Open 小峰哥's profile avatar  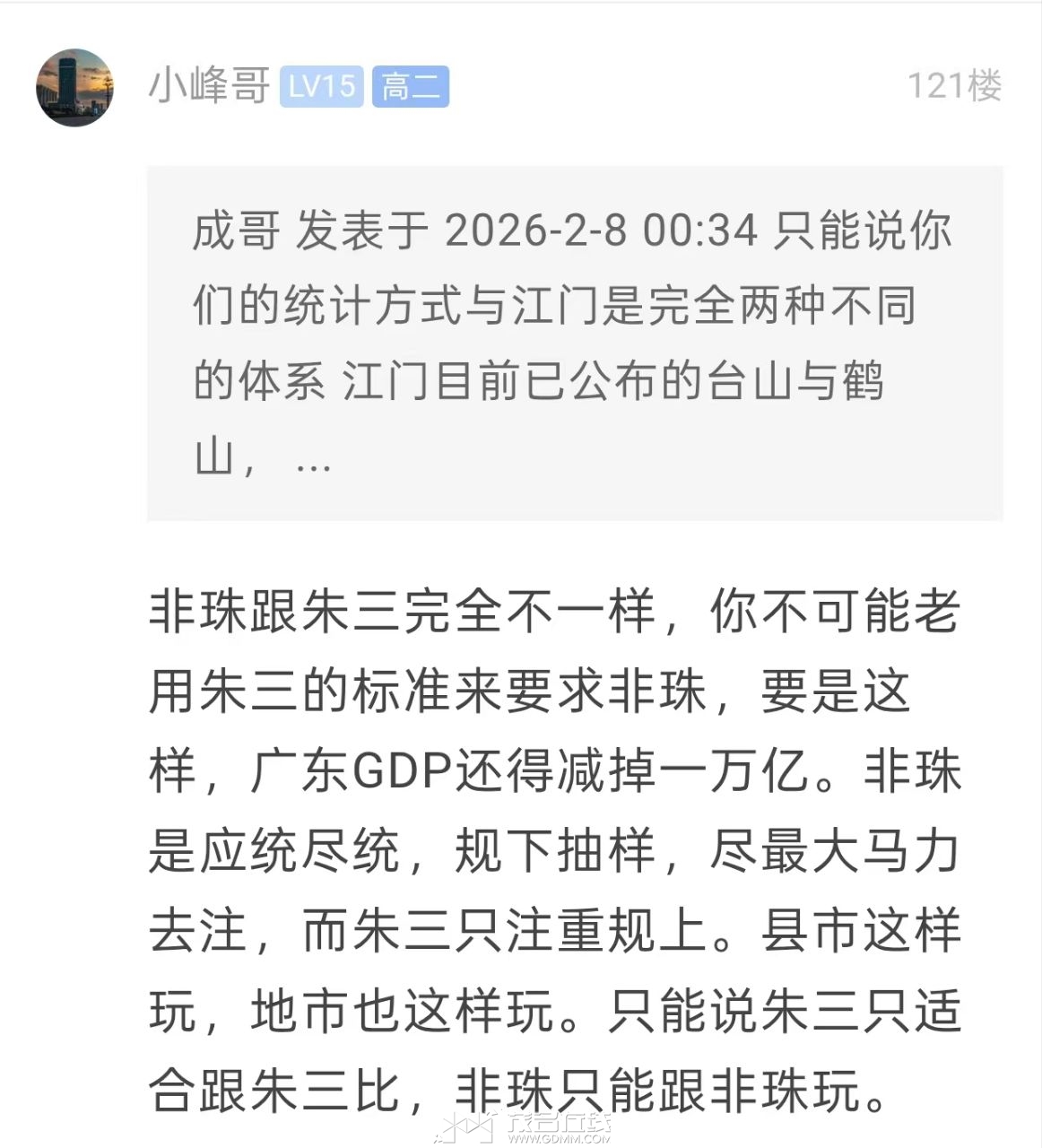tap(74, 87)
